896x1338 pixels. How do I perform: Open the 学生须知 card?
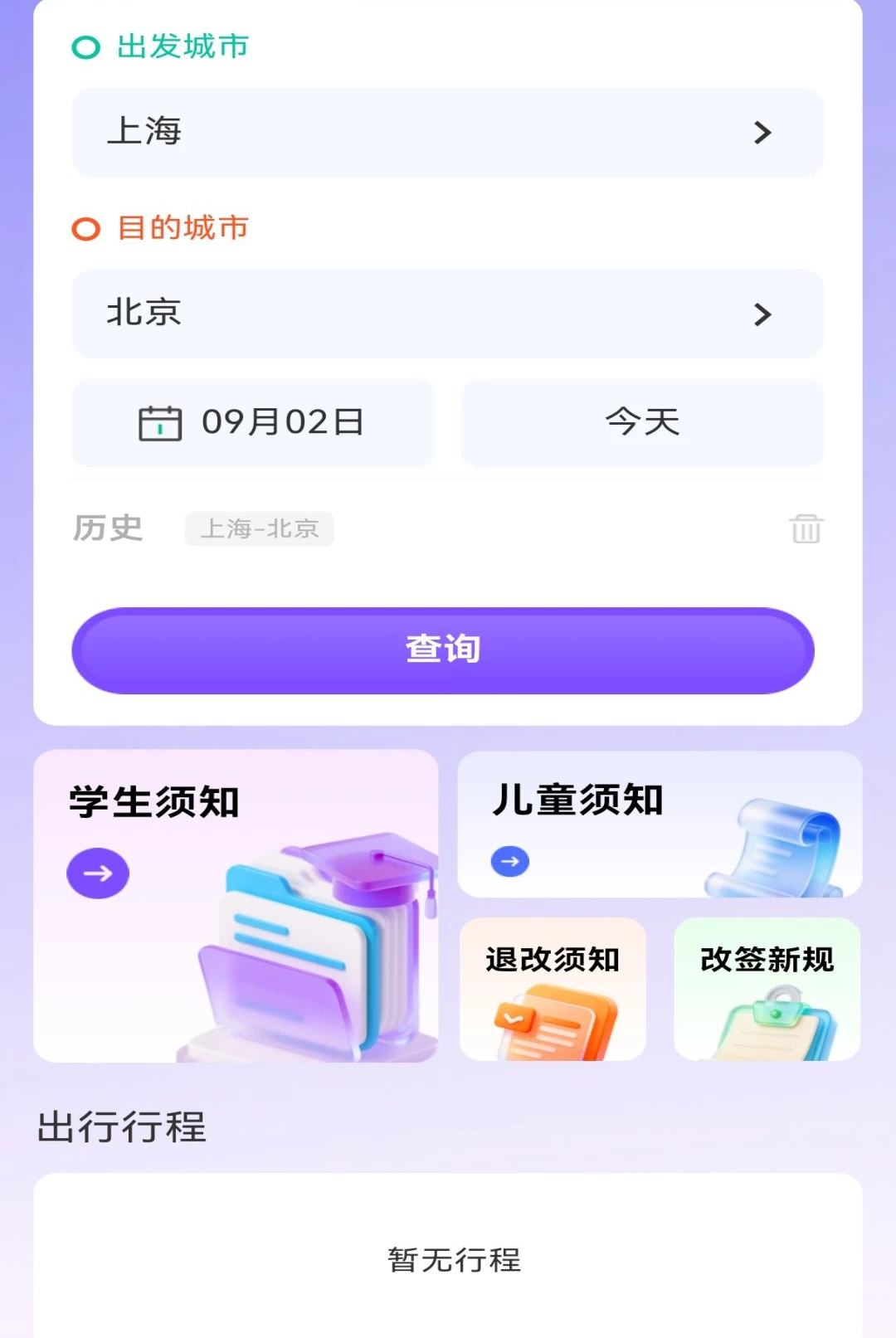click(x=236, y=906)
